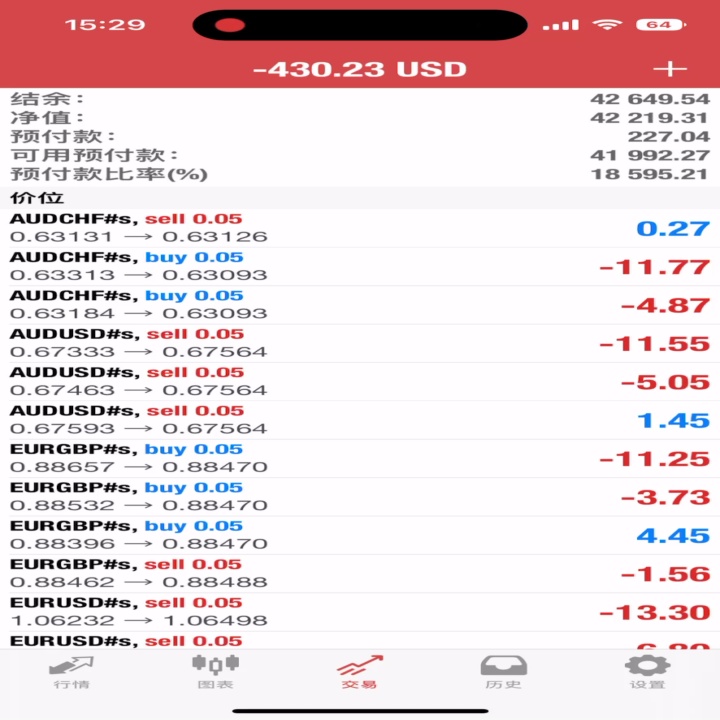Open AUDUSD sell position showing -11.55

pos(360,343)
